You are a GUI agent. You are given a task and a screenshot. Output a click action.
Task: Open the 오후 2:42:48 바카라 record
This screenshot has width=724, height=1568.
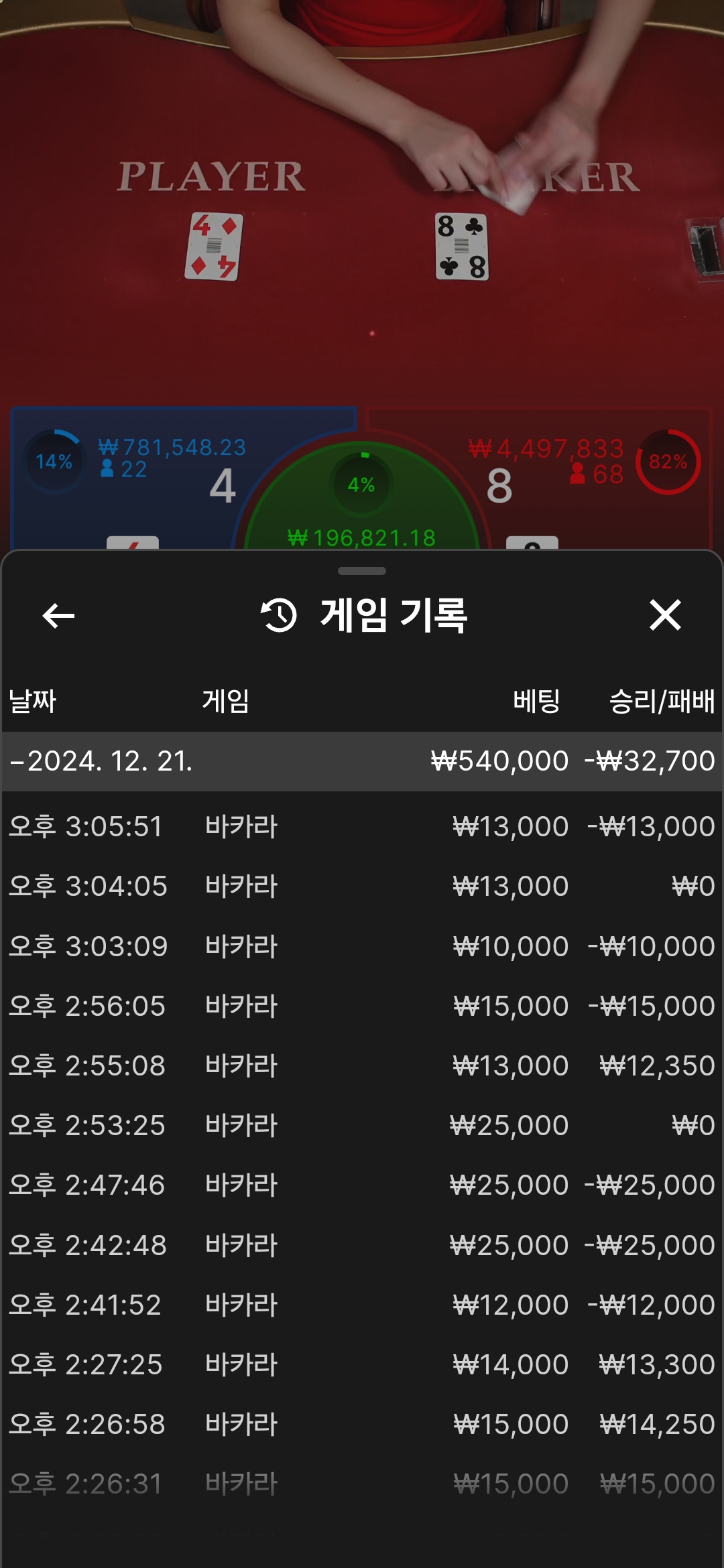(362, 1245)
